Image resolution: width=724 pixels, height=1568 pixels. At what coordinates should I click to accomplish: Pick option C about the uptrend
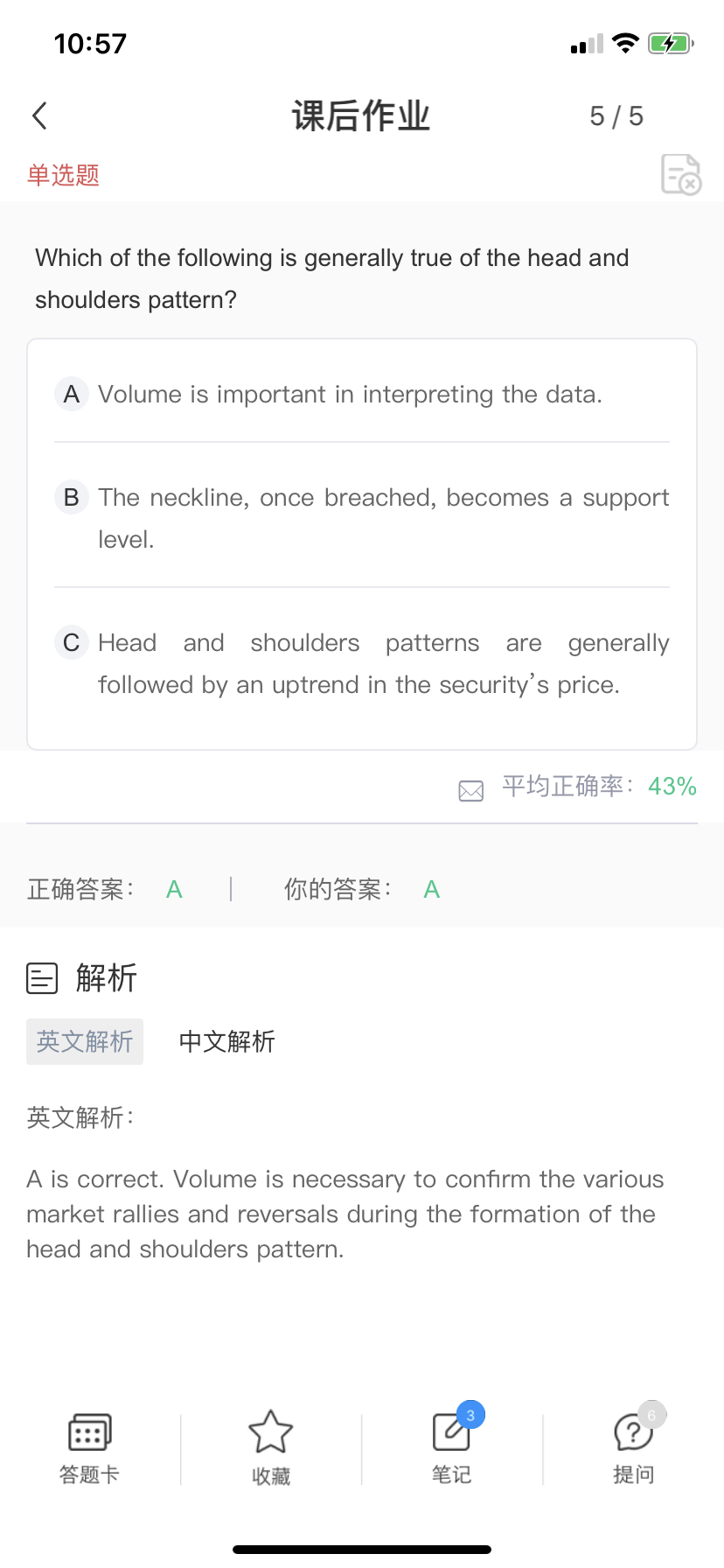pyautogui.click(x=362, y=663)
